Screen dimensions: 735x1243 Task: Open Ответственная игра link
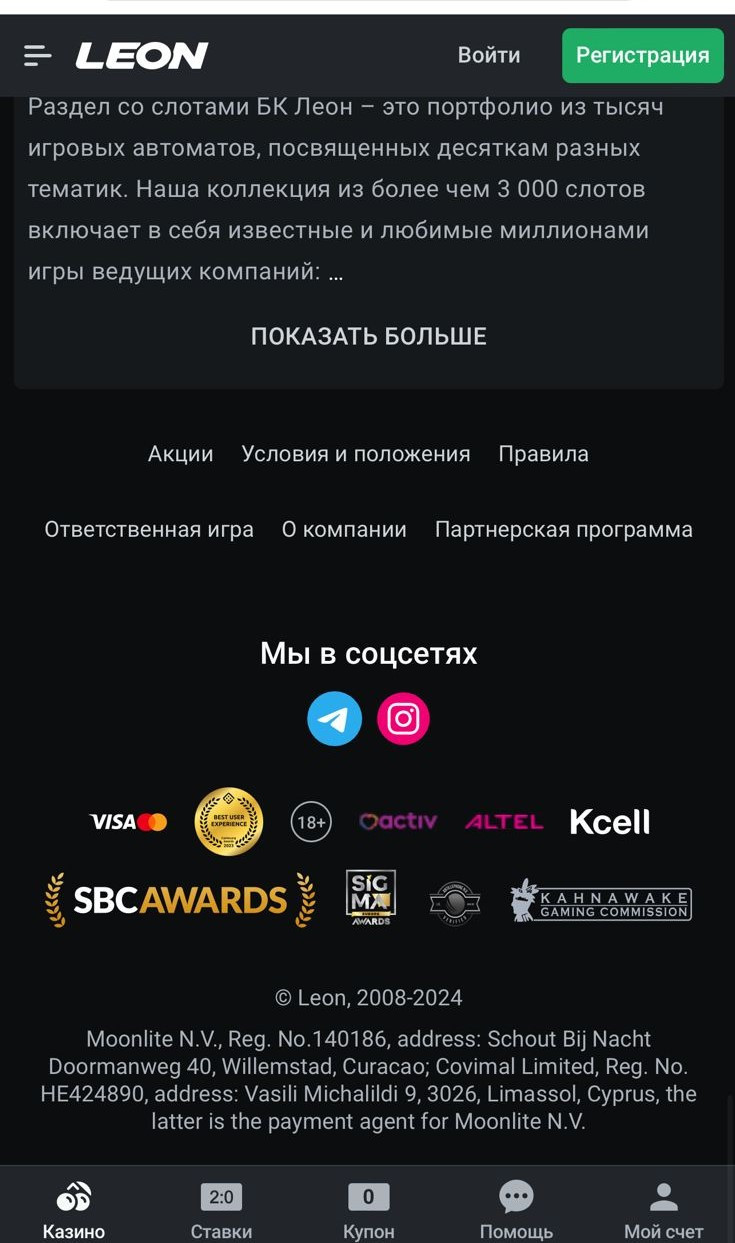149,530
